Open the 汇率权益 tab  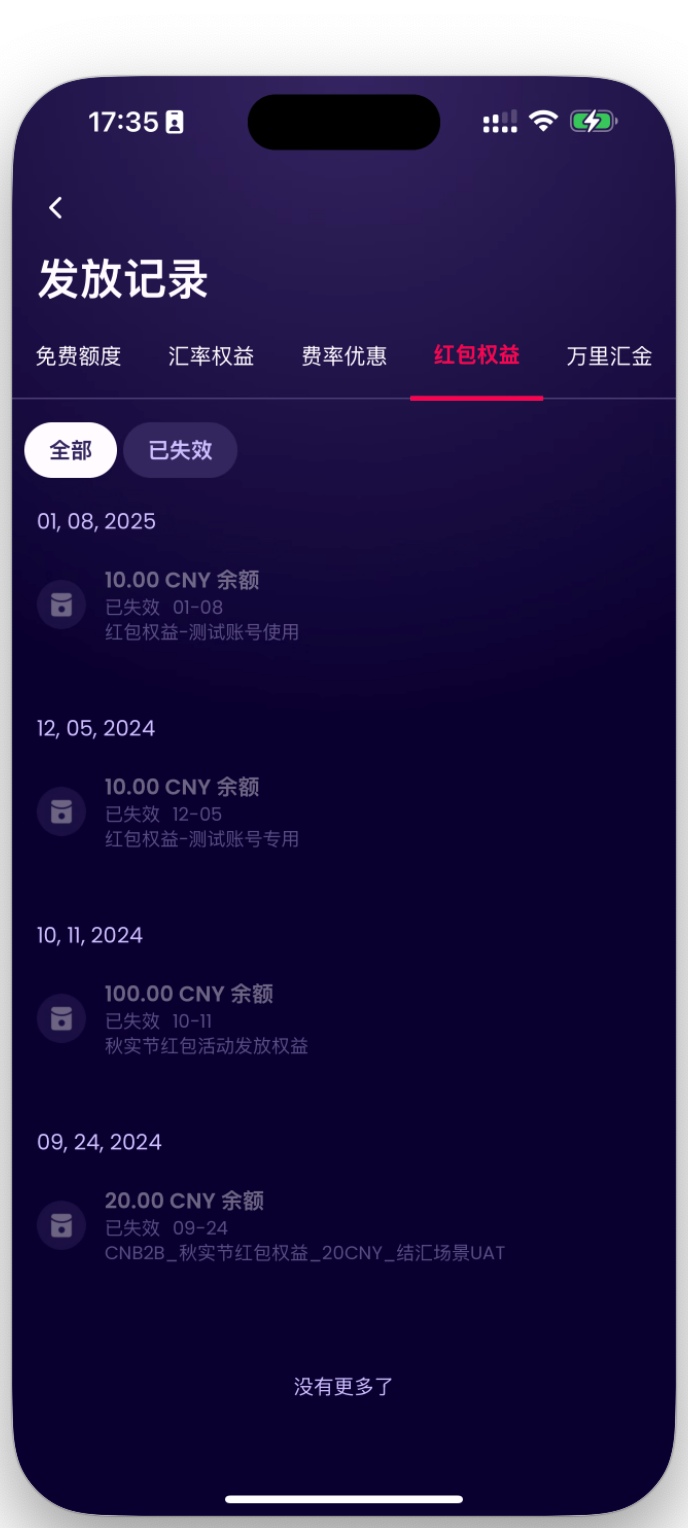pos(211,356)
